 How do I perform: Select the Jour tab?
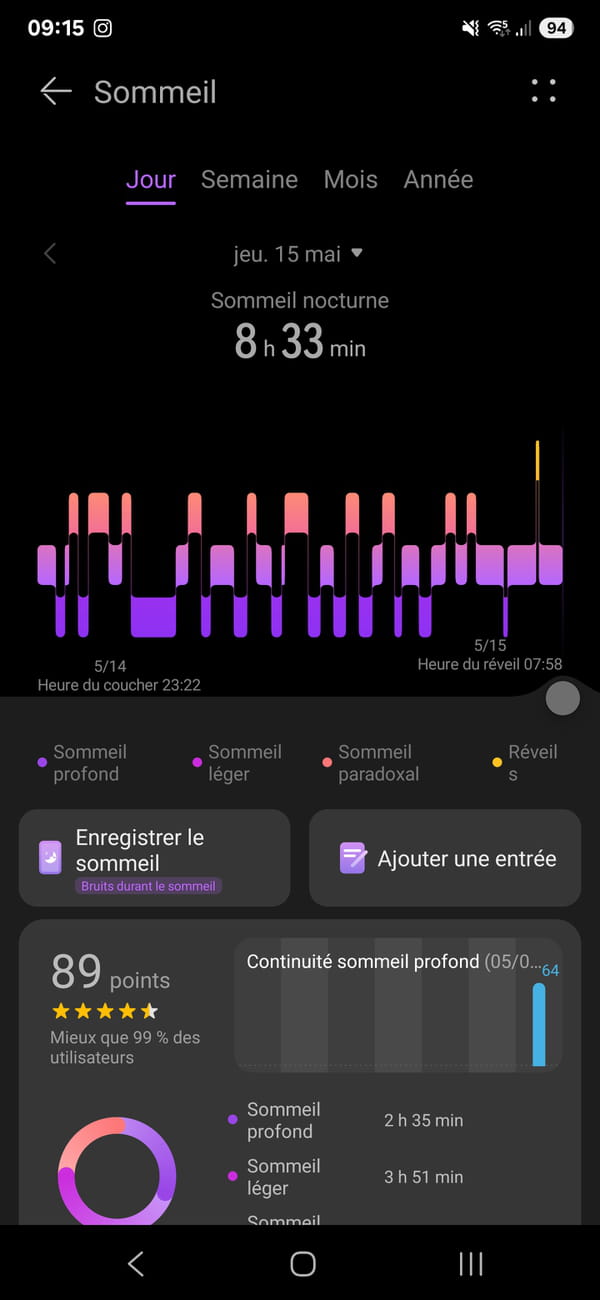click(151, 180)
